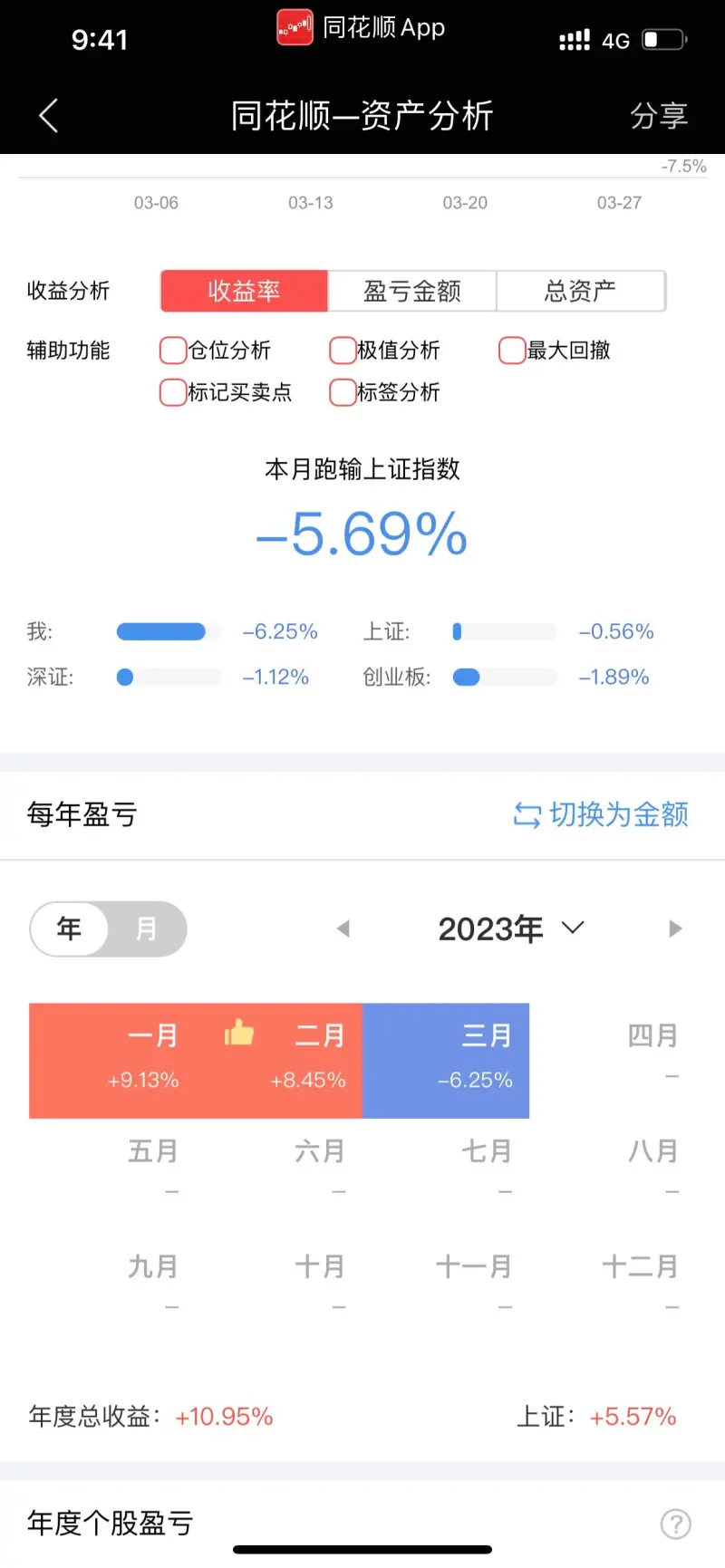Switch to the 总资产 tab
Viewport: 725px width, 1568px height.
coord(581,291)
